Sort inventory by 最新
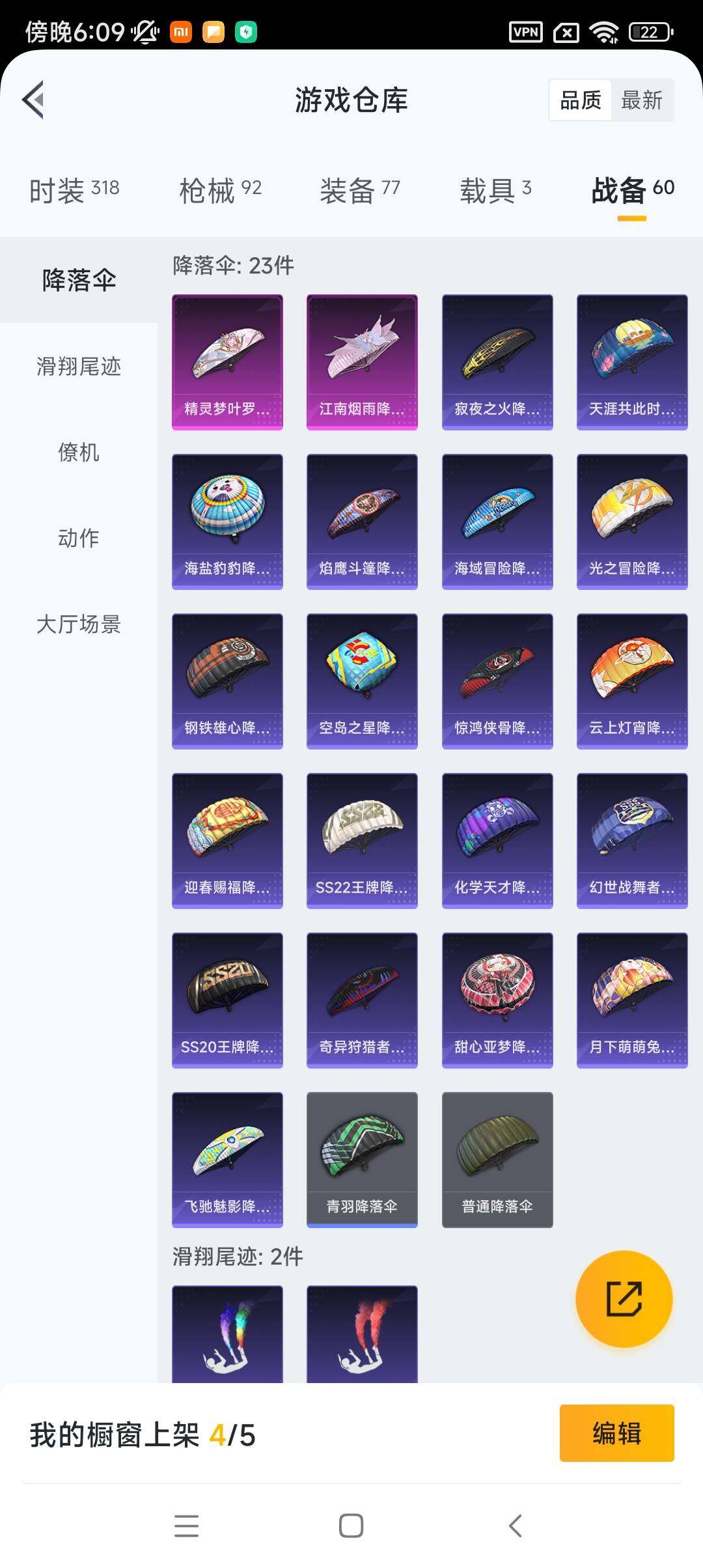The height and width of the screenshot is (1568, 703). coord(641,100)
